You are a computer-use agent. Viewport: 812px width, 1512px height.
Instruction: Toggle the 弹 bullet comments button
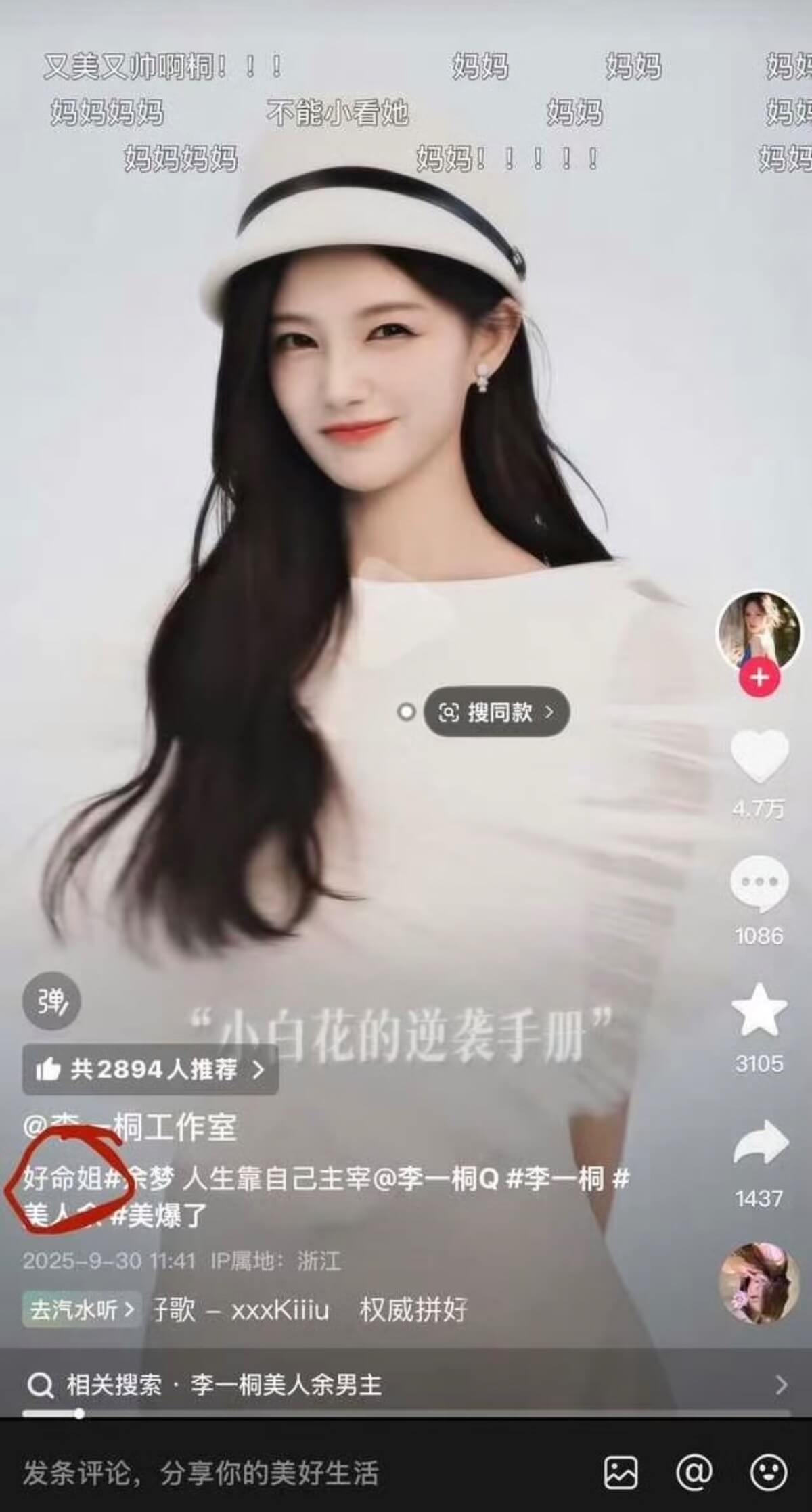(51, 1002)
